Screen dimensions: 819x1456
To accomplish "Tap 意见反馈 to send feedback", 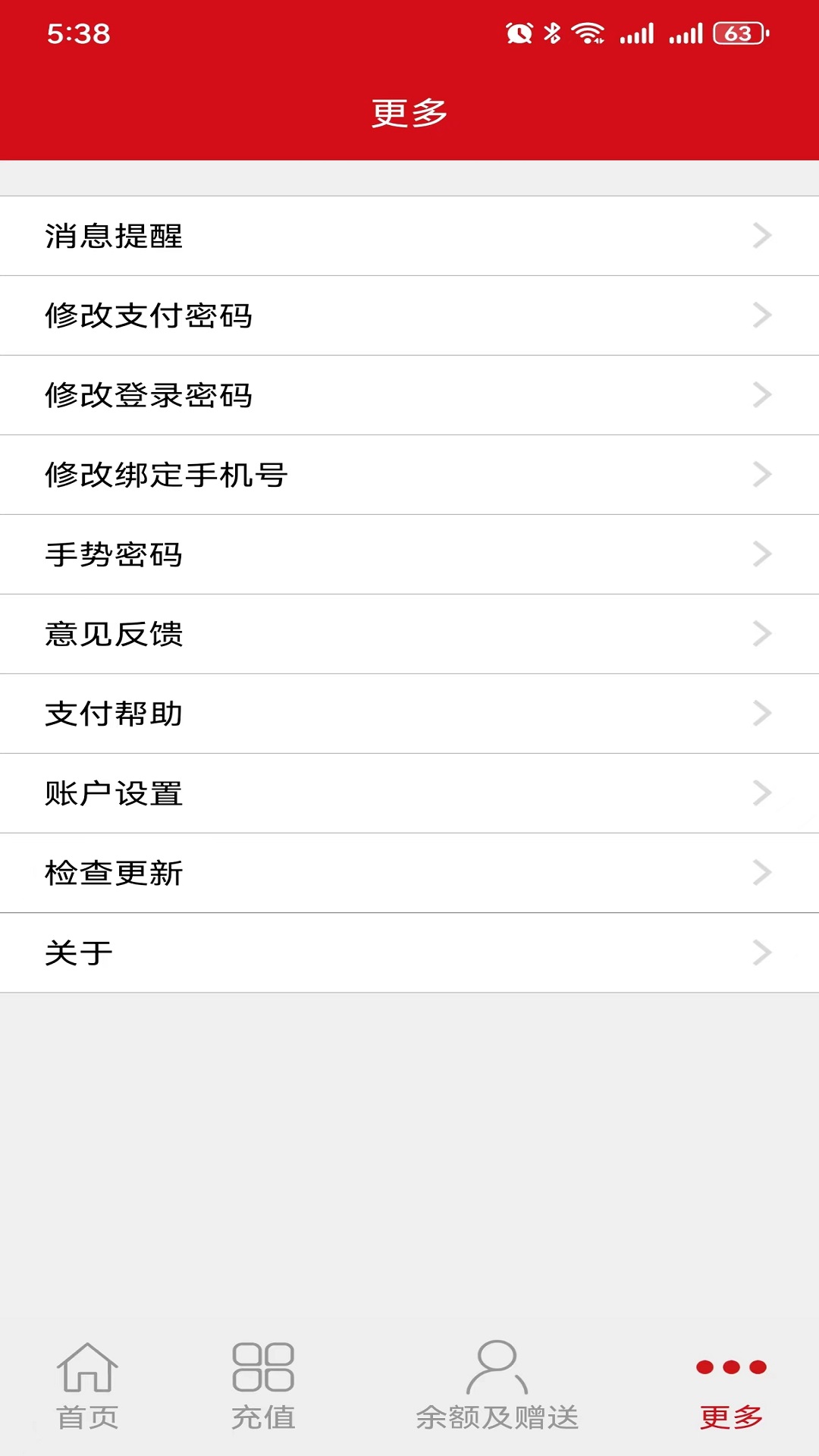I will tap(409, 634).
